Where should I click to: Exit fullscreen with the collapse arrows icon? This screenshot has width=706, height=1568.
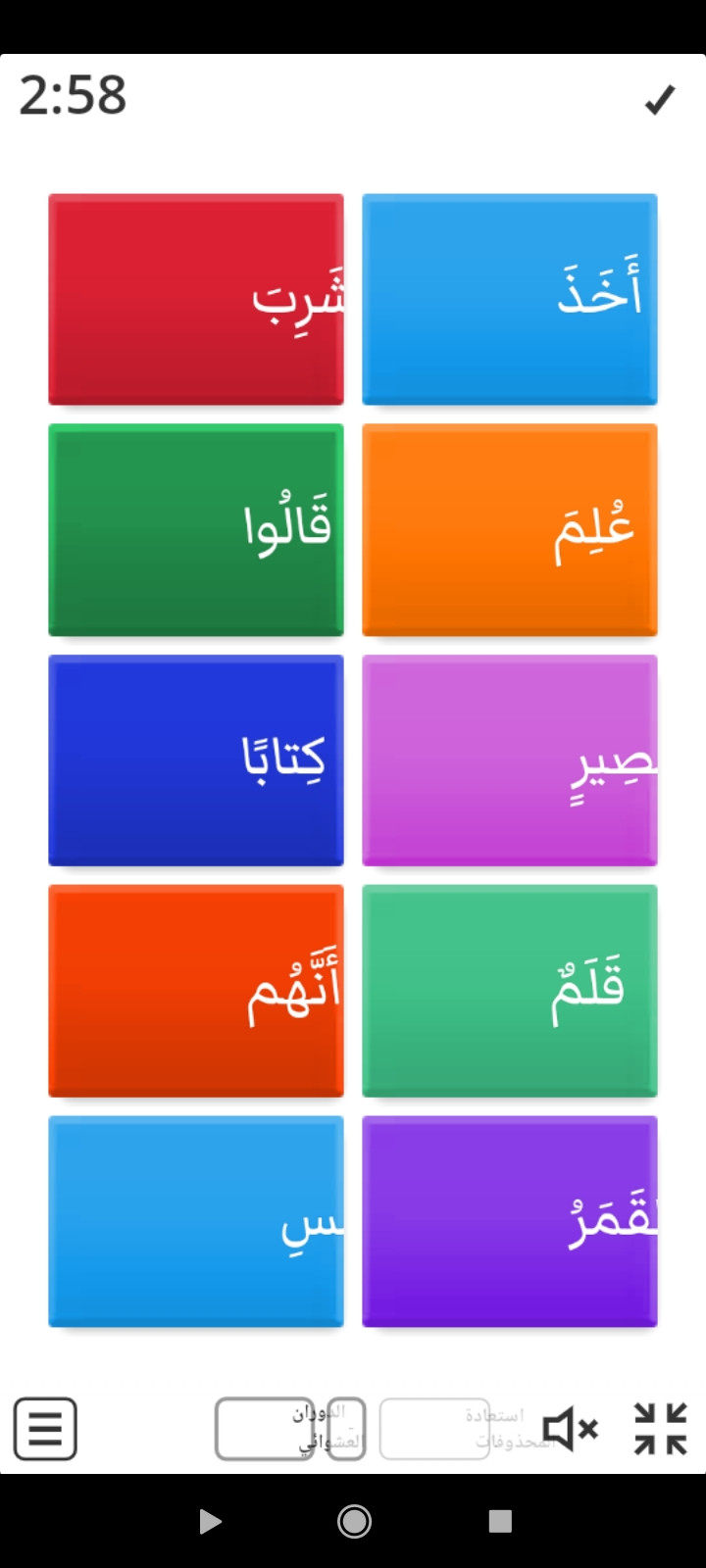tap(660, 1429)
